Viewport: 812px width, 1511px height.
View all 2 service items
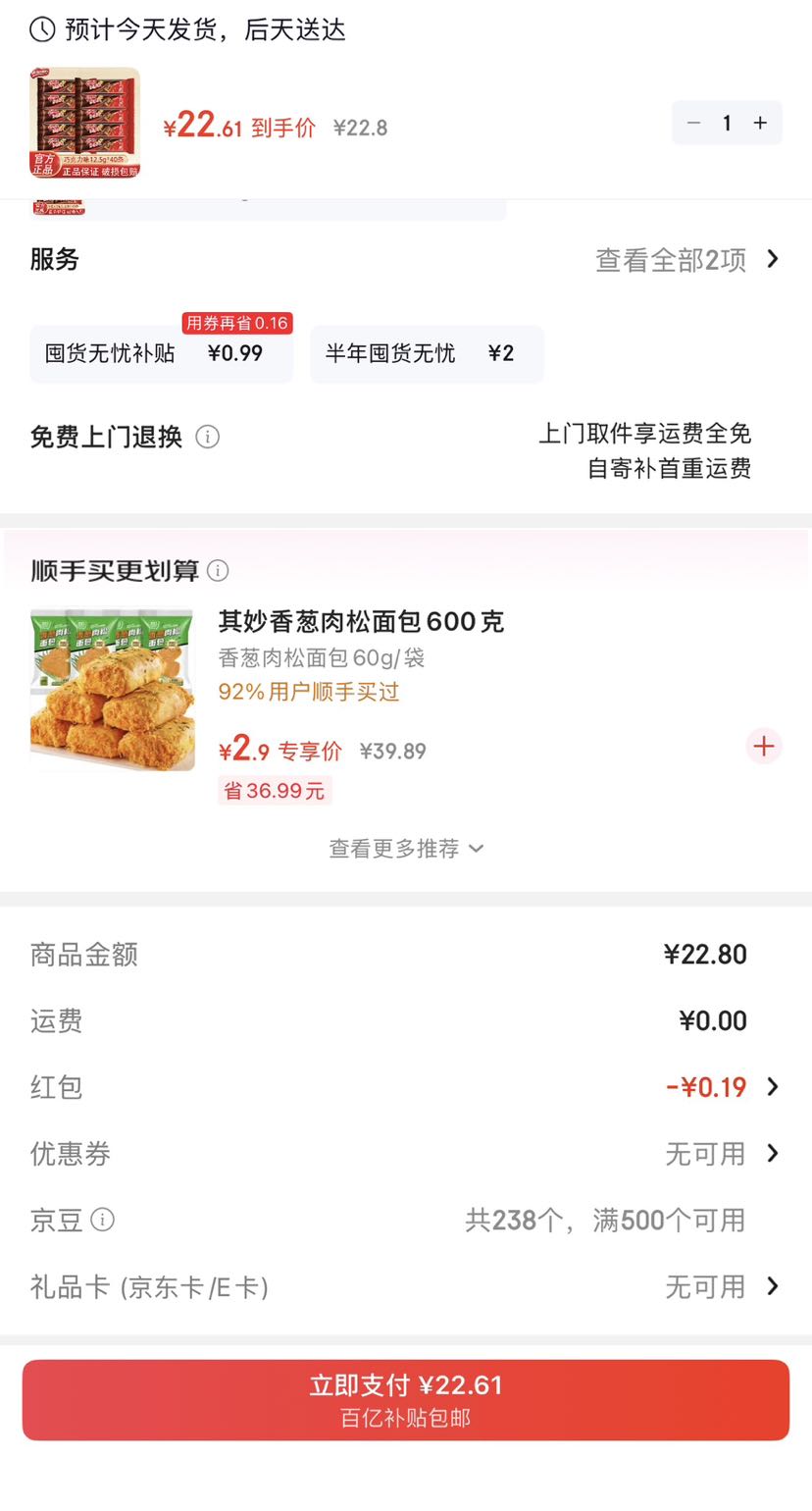click(x=688, y=260)
